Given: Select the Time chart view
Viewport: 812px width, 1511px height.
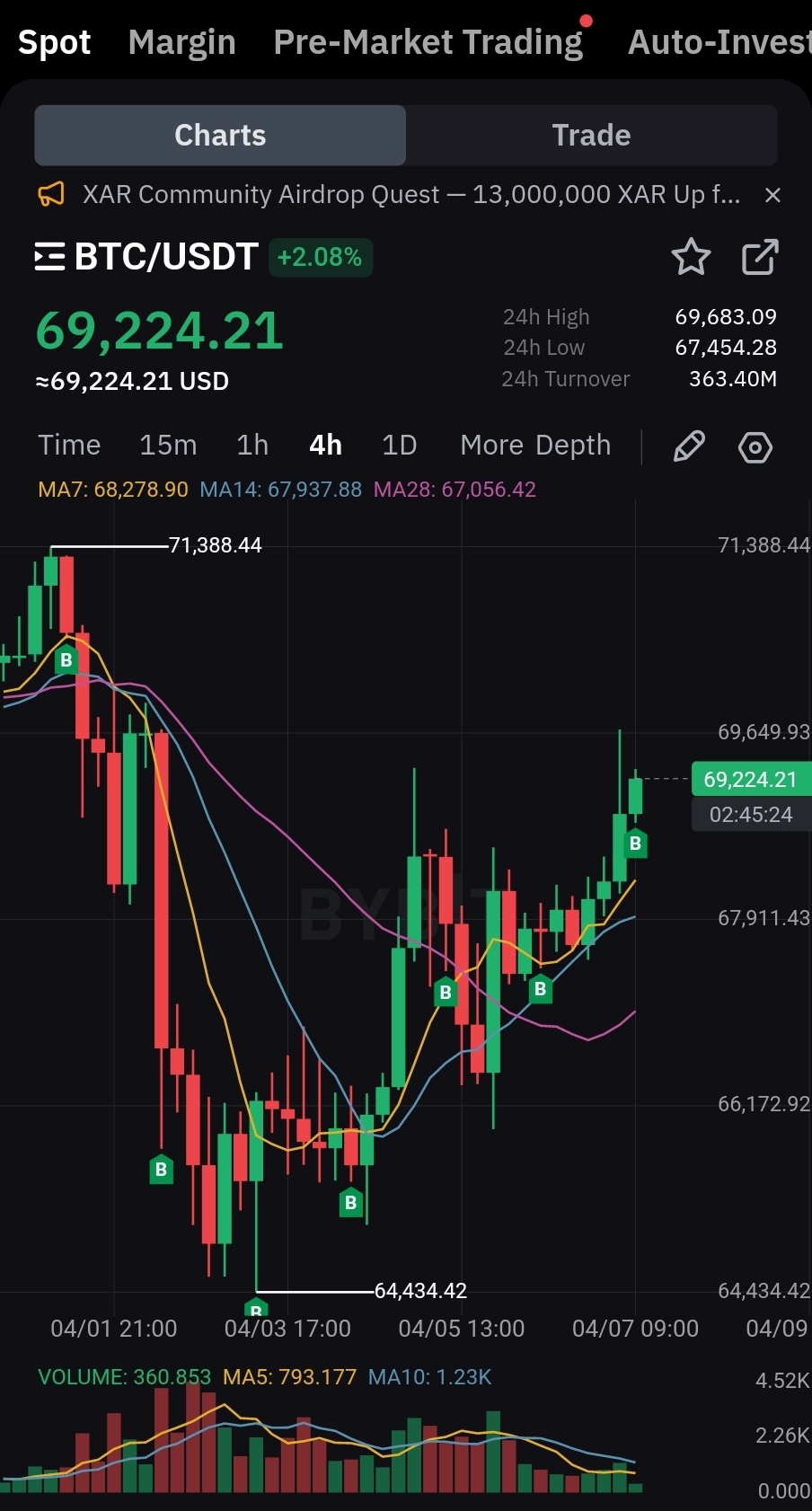Looking at the screenshot, I should point(69,446).
